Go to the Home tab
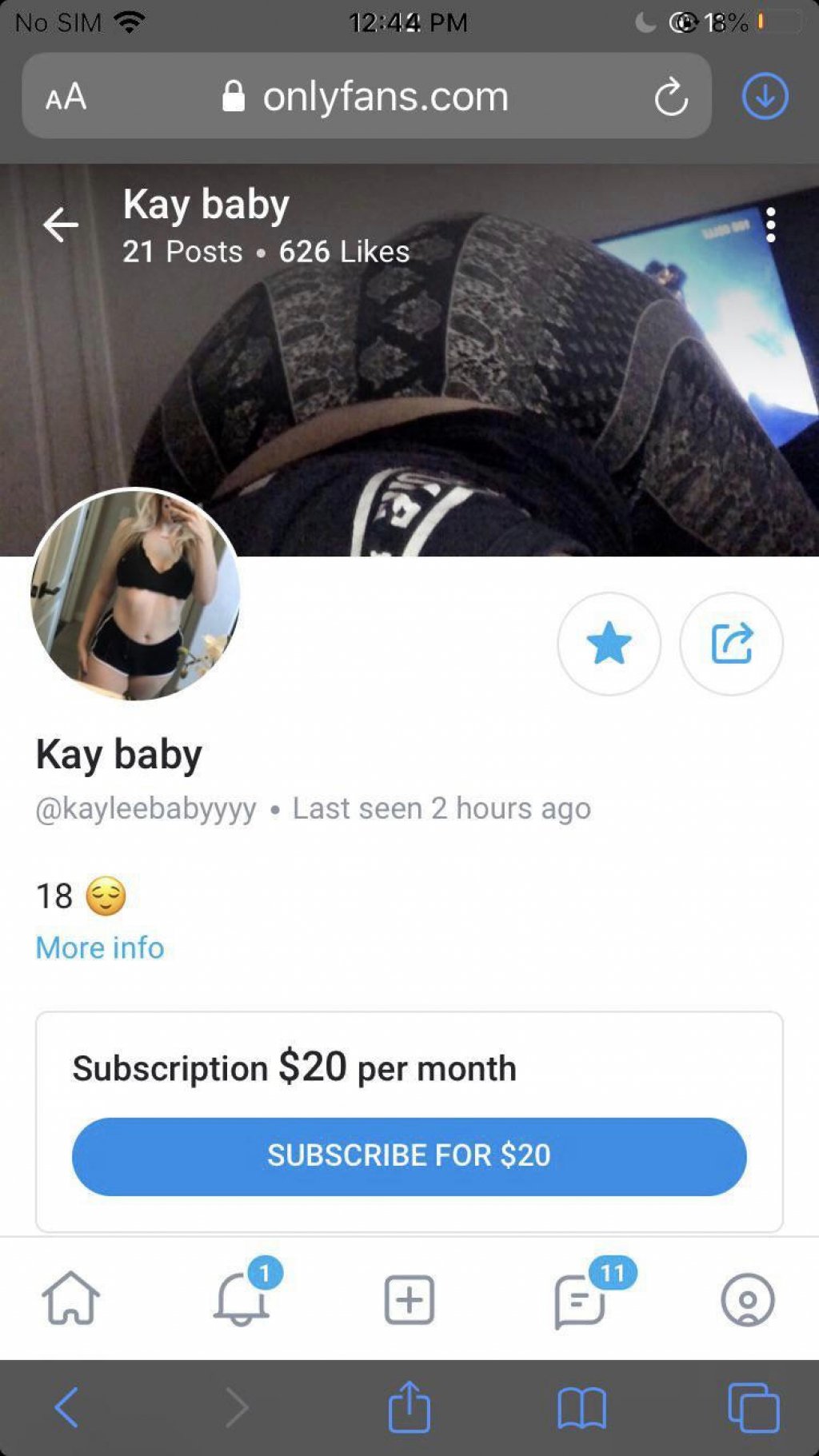This screenshot has height=1456, width=819. coord(71,1298)
